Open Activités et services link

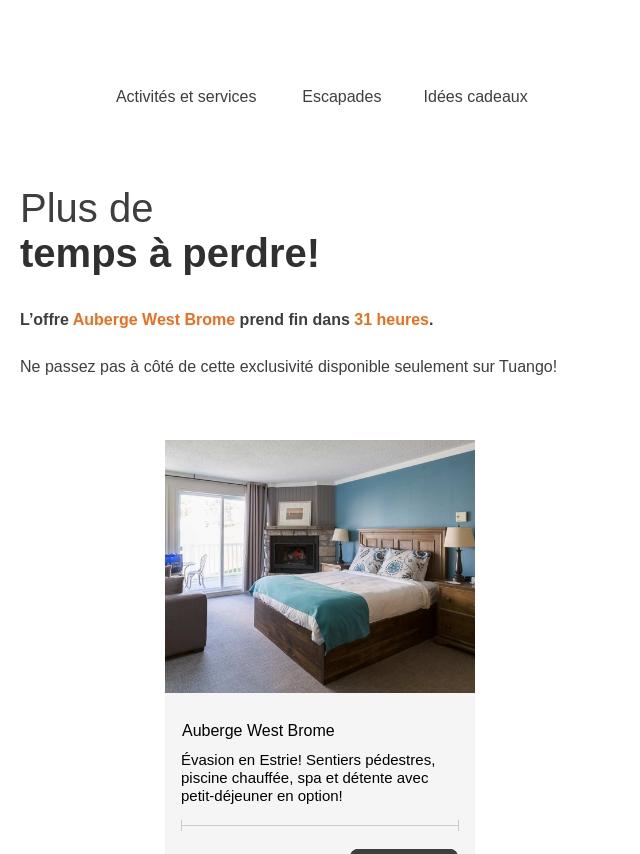click(x=186, y=97)
